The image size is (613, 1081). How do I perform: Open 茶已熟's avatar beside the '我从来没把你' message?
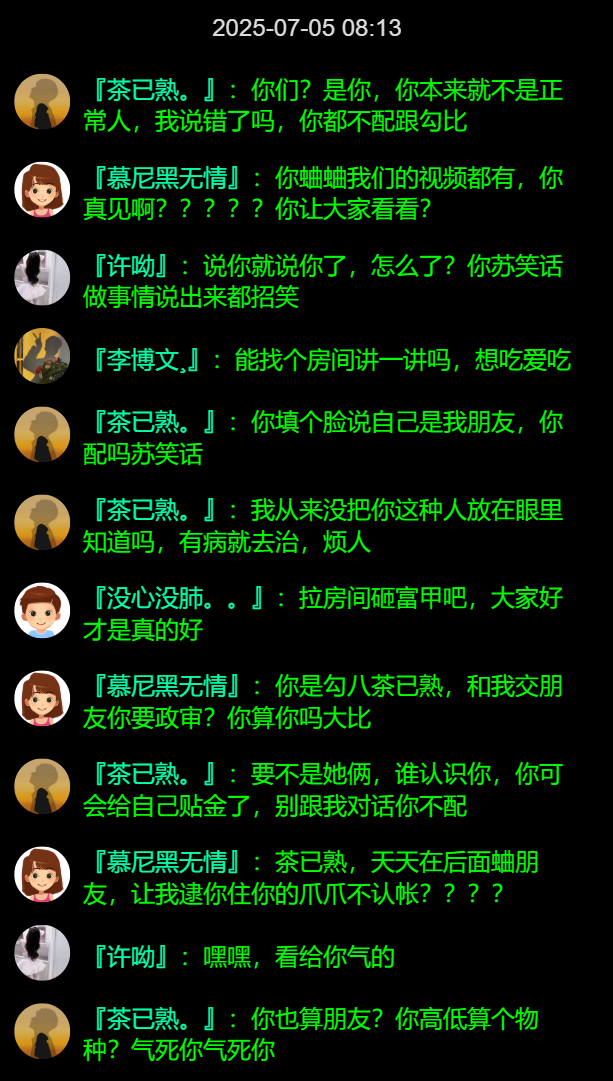42,522
